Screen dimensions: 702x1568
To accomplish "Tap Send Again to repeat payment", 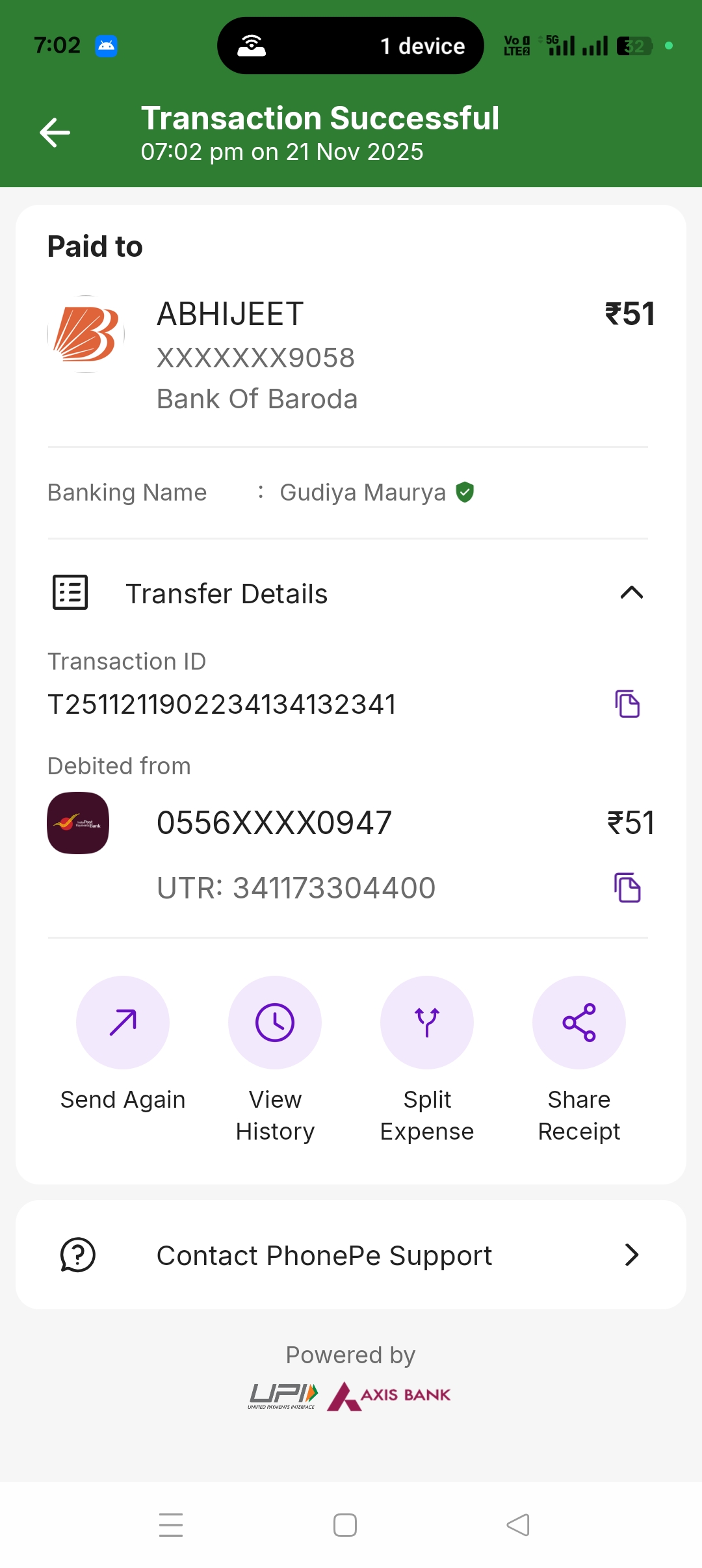I will point(123,1023).
